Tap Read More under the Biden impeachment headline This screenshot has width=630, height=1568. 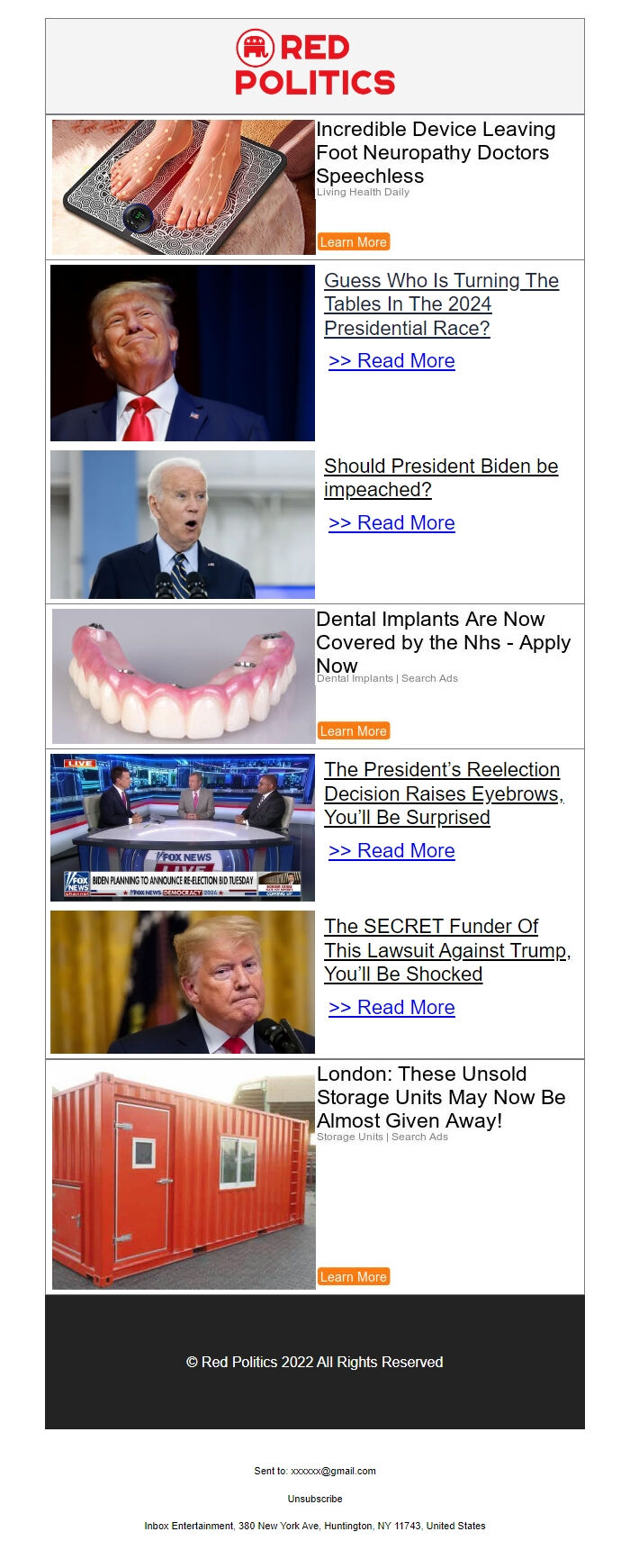[x=391, y=523]
